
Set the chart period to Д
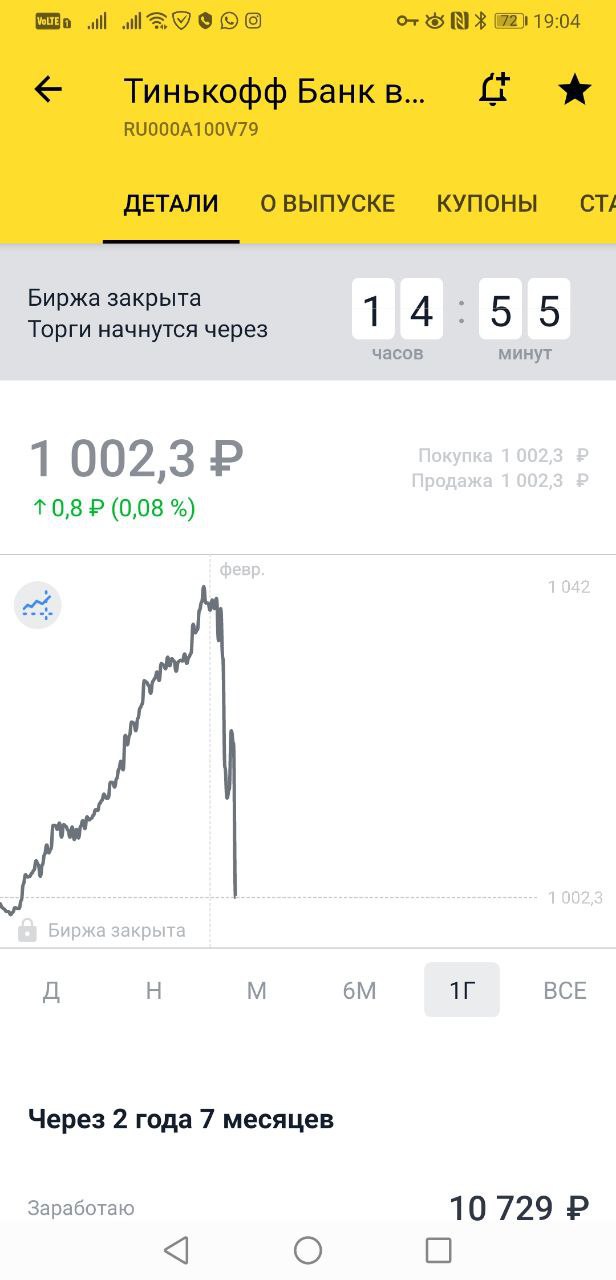click(x=51, y=990)
